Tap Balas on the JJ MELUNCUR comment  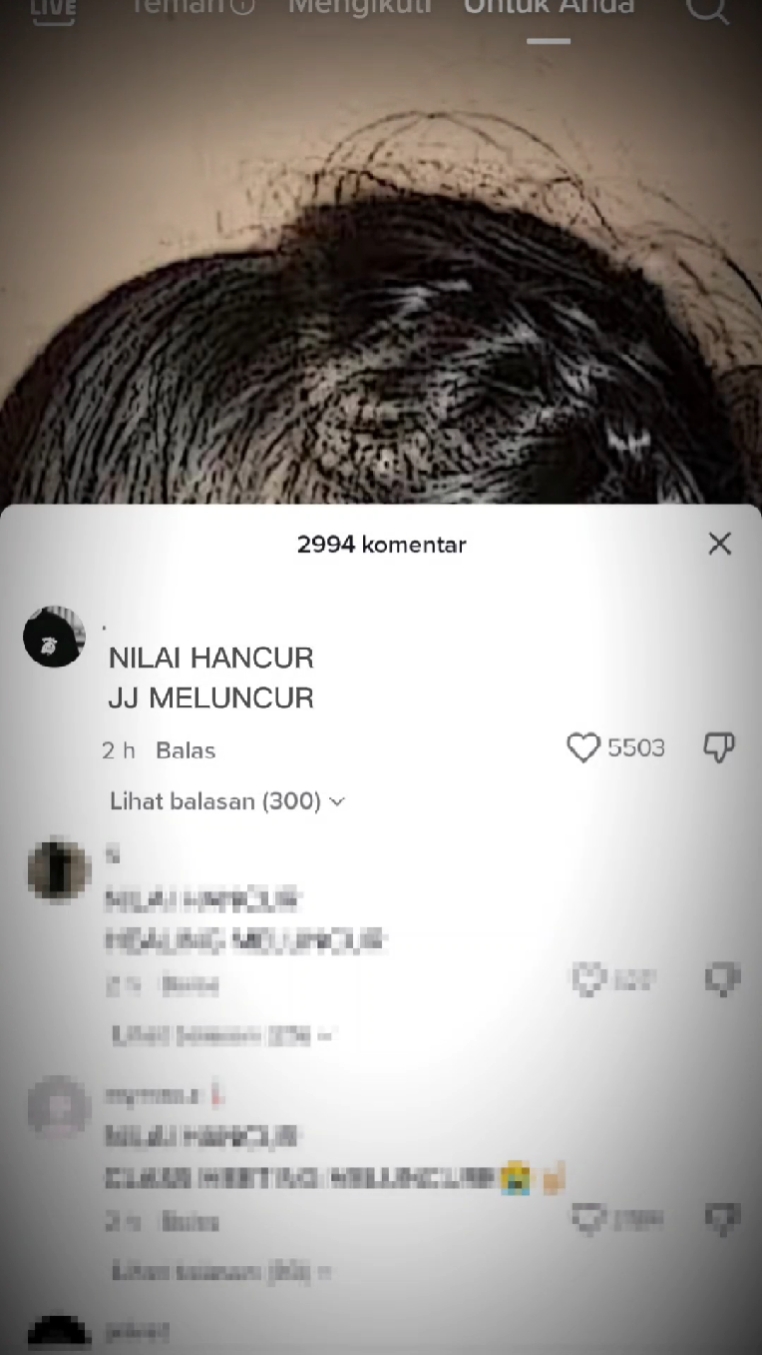tap(186, 750)
